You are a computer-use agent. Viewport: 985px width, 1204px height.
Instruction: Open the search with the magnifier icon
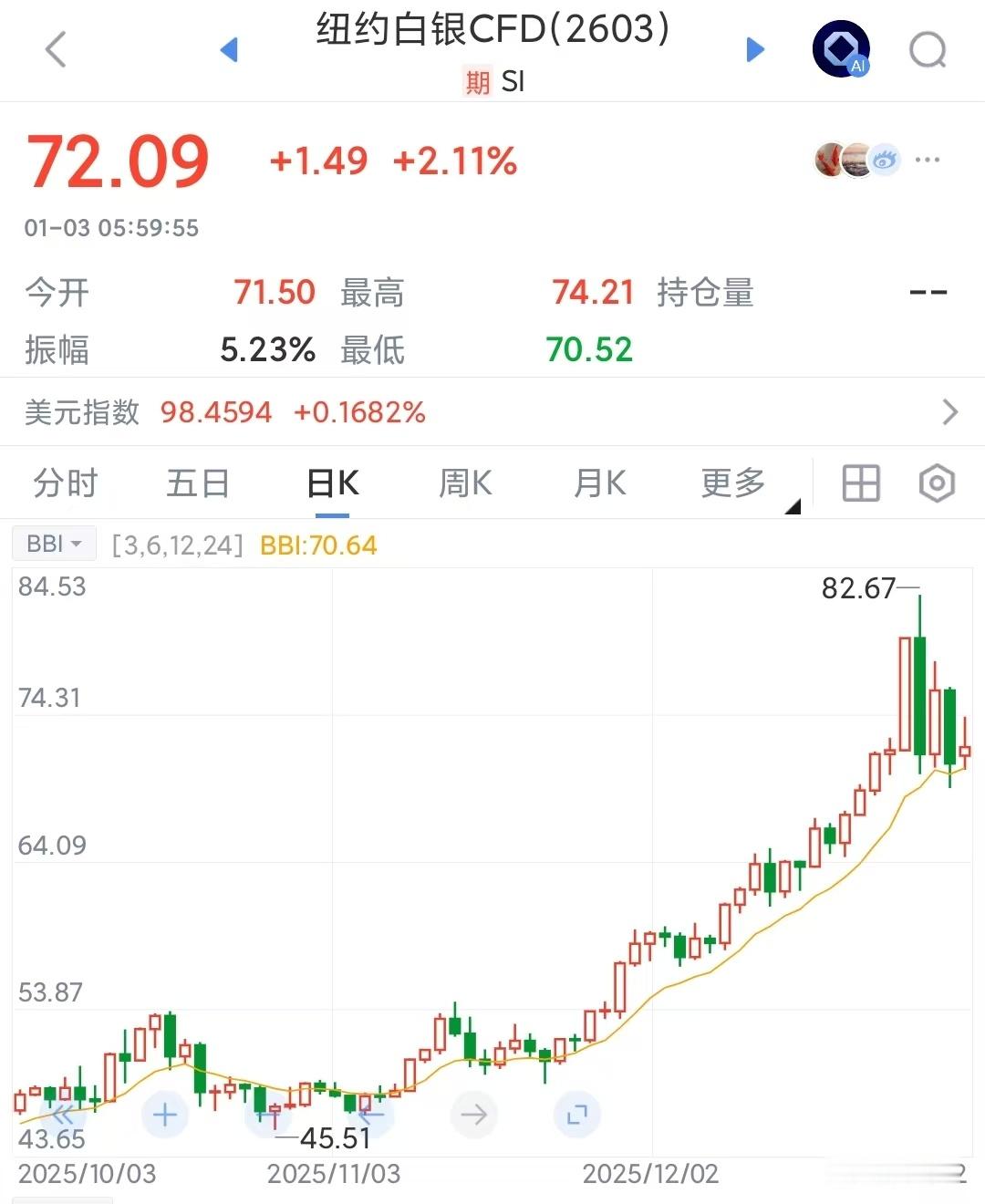tap(928, 50)
